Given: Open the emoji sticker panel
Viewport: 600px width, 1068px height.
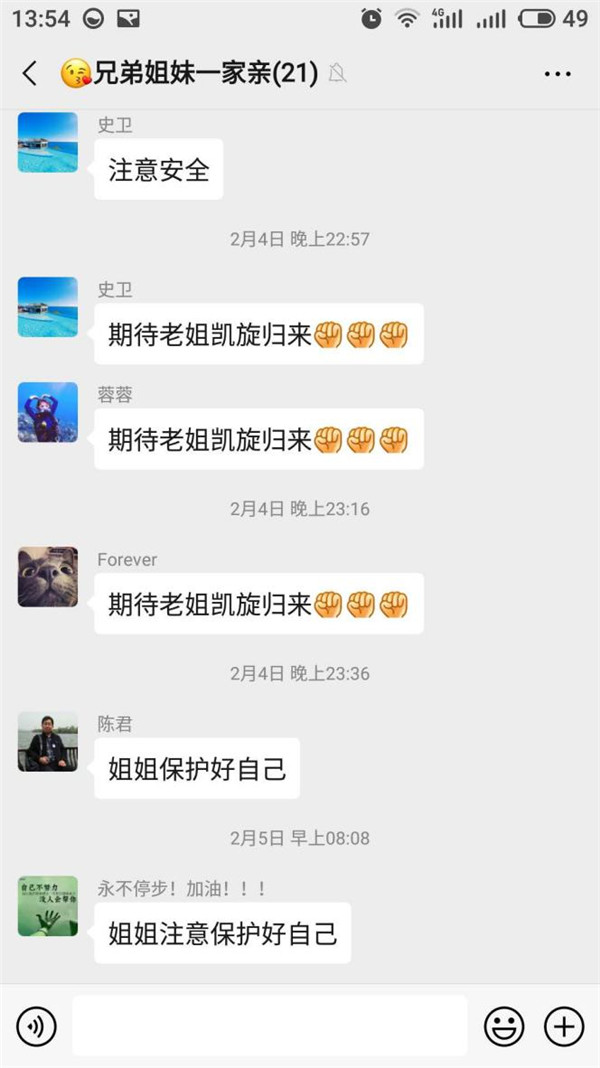Looking at the screenshot, I should click(x=504, y=1025).
